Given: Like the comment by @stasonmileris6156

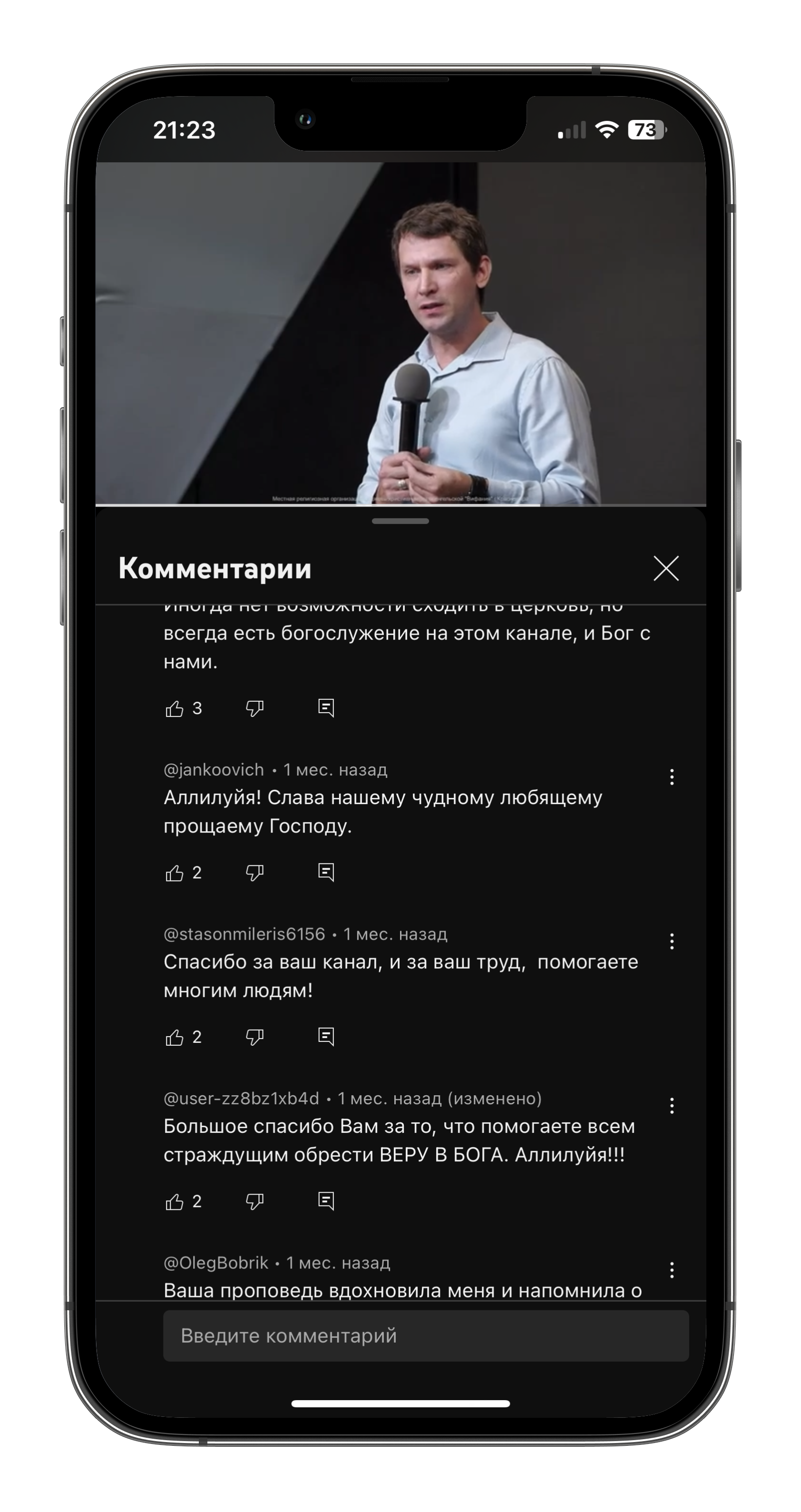Looking at the screenshot, I should (x=175, y=1037).
